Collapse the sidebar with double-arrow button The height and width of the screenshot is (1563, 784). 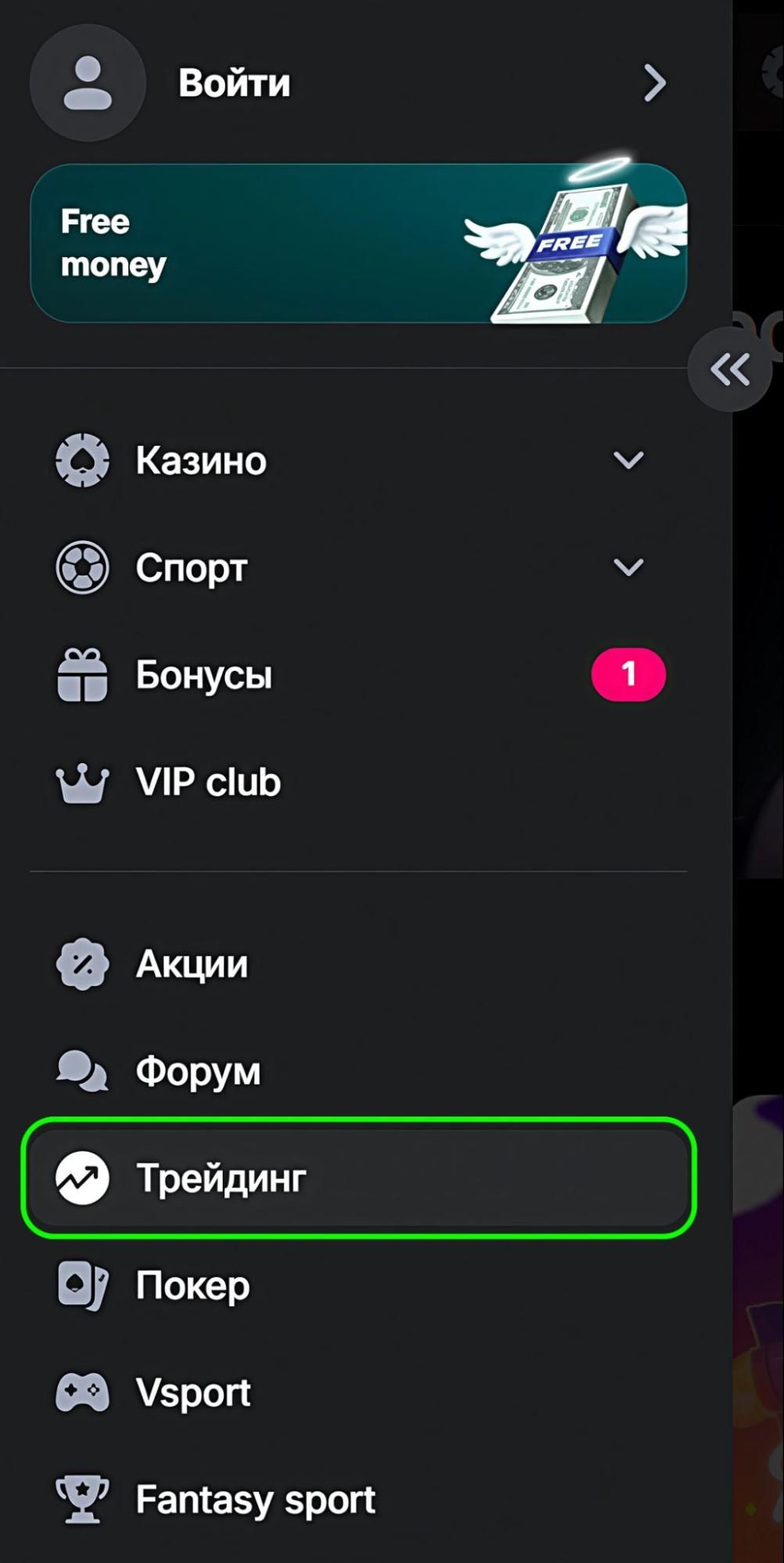click(x=729, y=370)
